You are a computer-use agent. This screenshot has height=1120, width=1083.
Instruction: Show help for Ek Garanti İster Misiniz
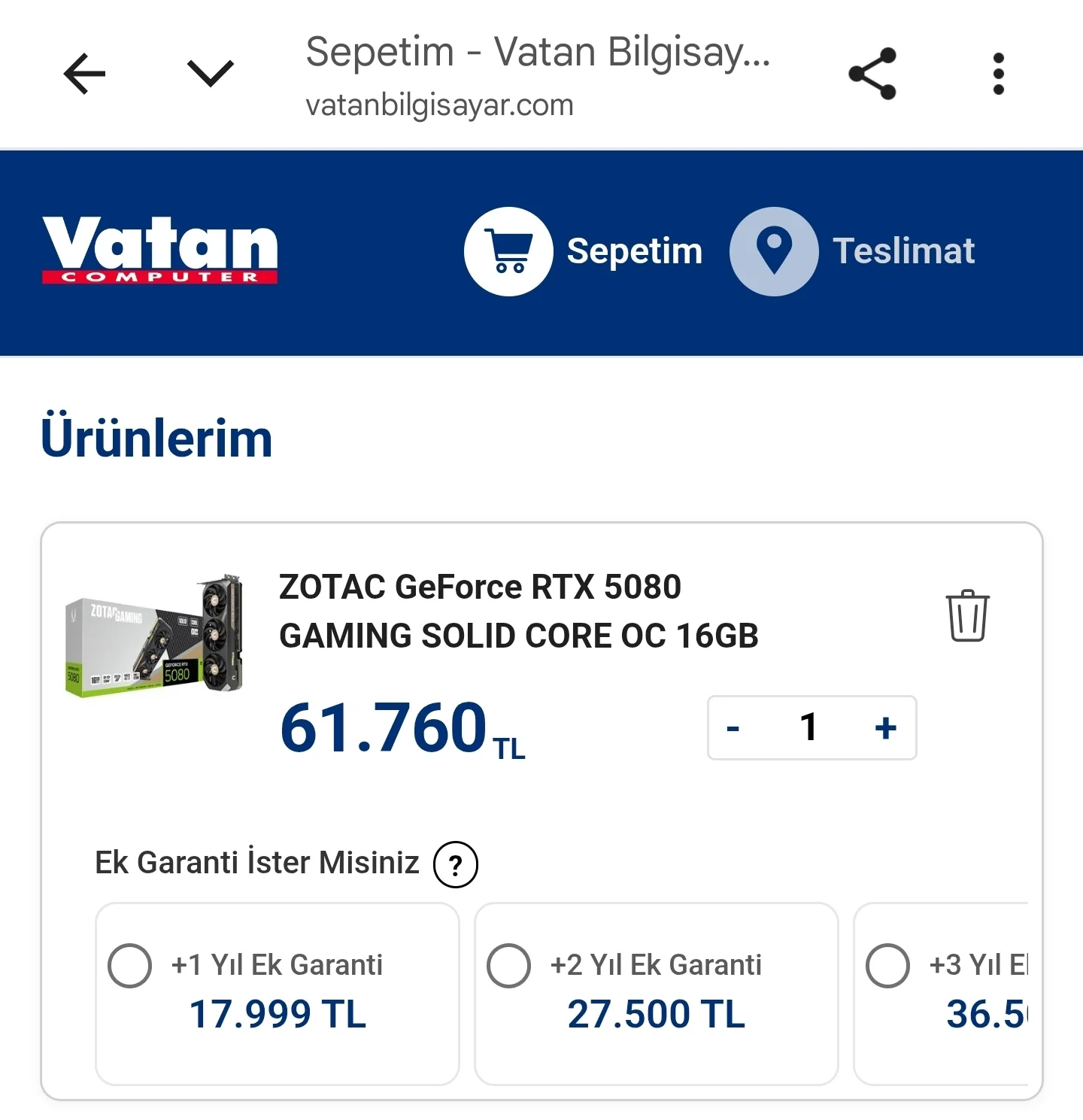pos(455,865)
